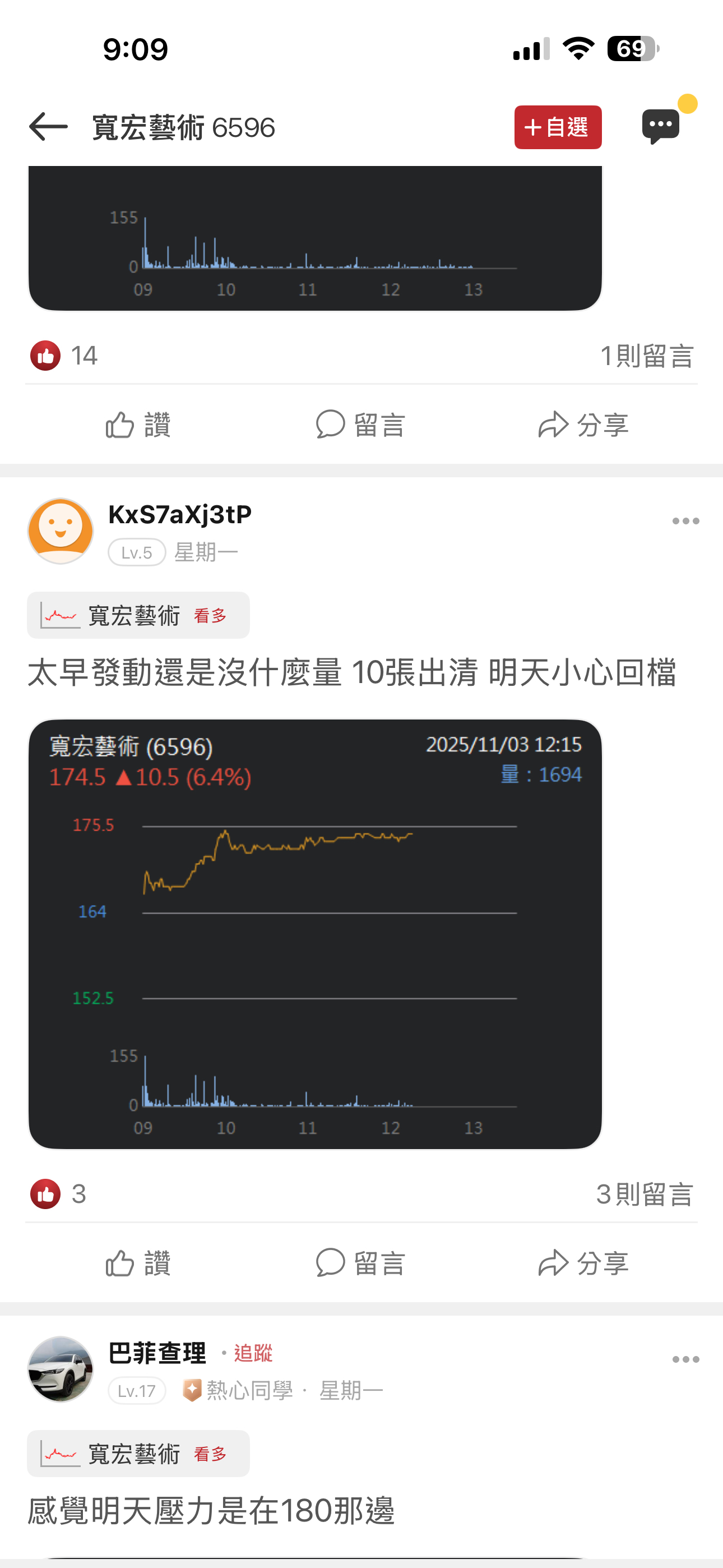Screen dimensions: 723x1568
Task: Visit 巴菲查理's profile avatar
Action: 61,1369
